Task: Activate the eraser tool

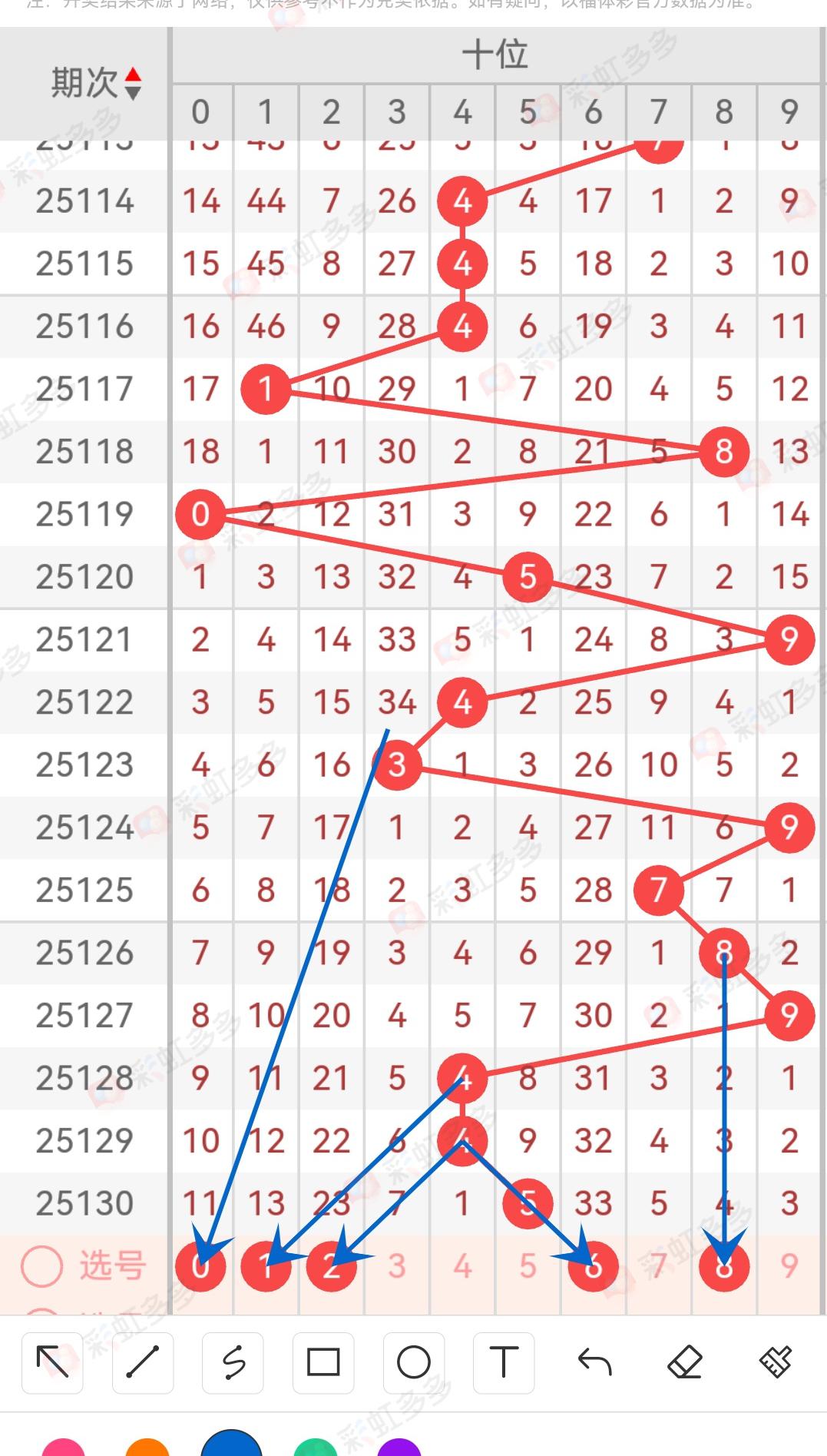Action: point(685,1363)
